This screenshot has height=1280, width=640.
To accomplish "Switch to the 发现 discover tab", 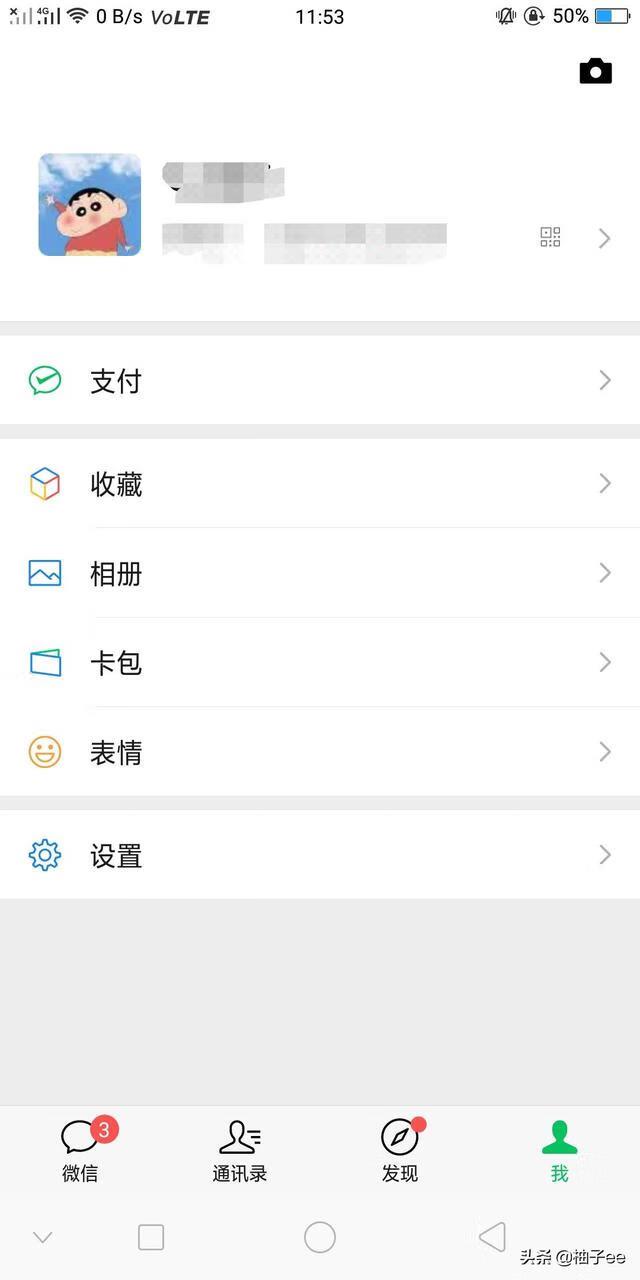I will [x=400, y=1150].
